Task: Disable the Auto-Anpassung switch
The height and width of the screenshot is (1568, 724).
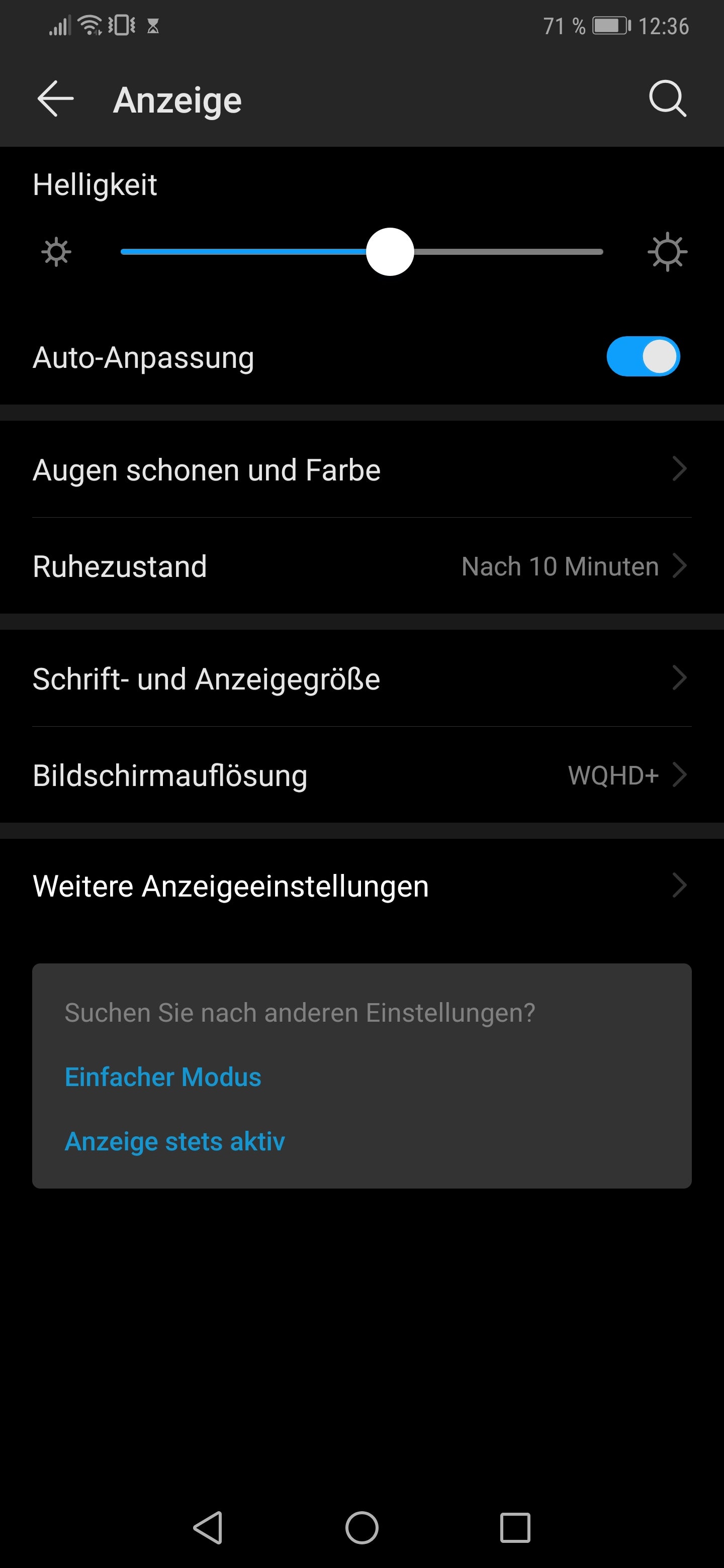Action: tap(643, 357)
